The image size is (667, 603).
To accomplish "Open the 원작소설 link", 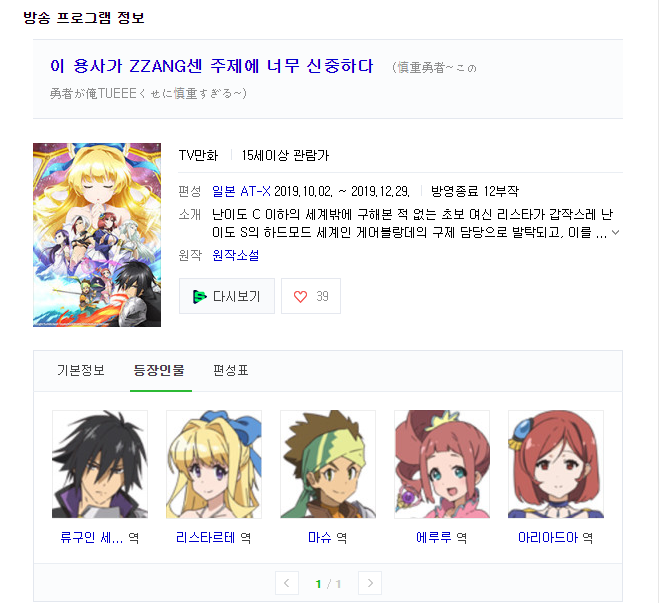I will point(236,255).
